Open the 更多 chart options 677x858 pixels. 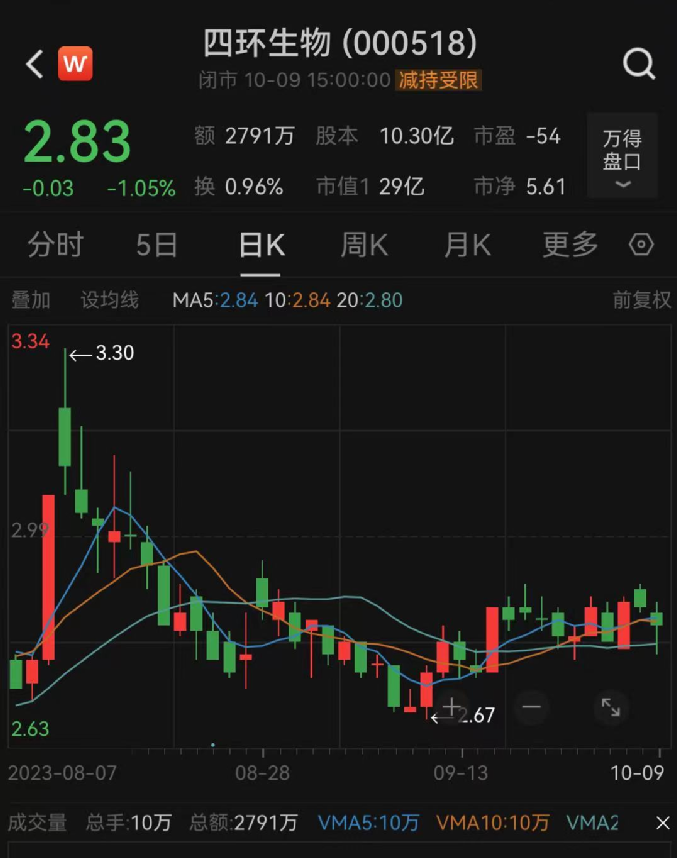(570, 245)
